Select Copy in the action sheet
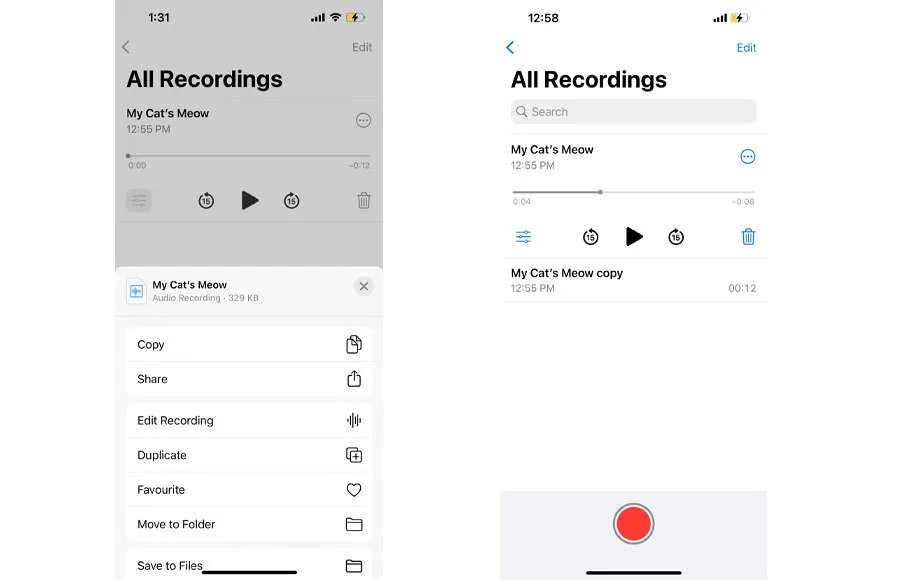 248,344
